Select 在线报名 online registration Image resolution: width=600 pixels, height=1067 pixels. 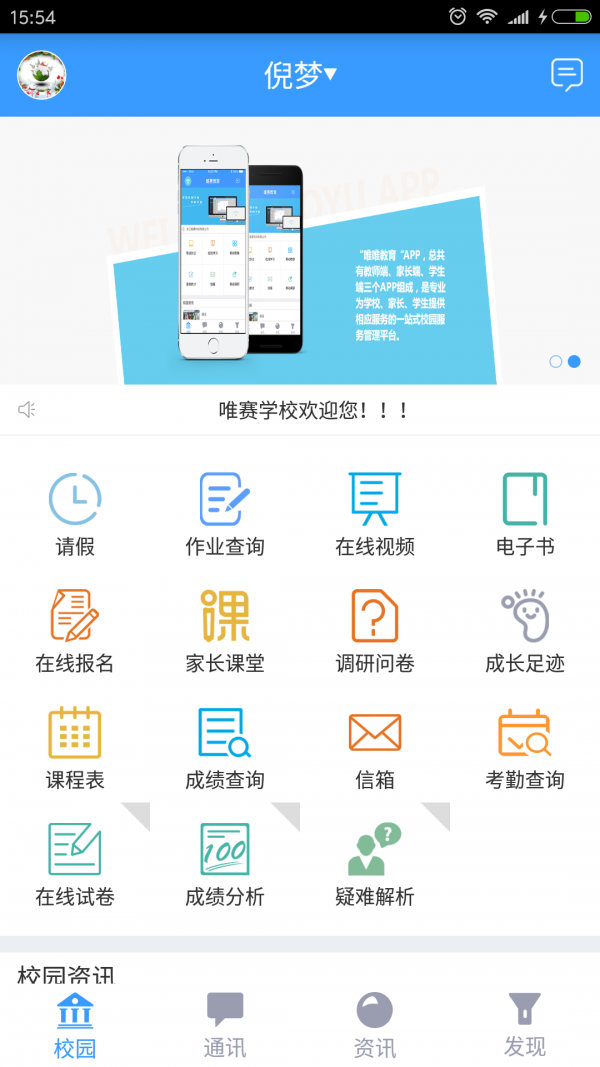75,630
